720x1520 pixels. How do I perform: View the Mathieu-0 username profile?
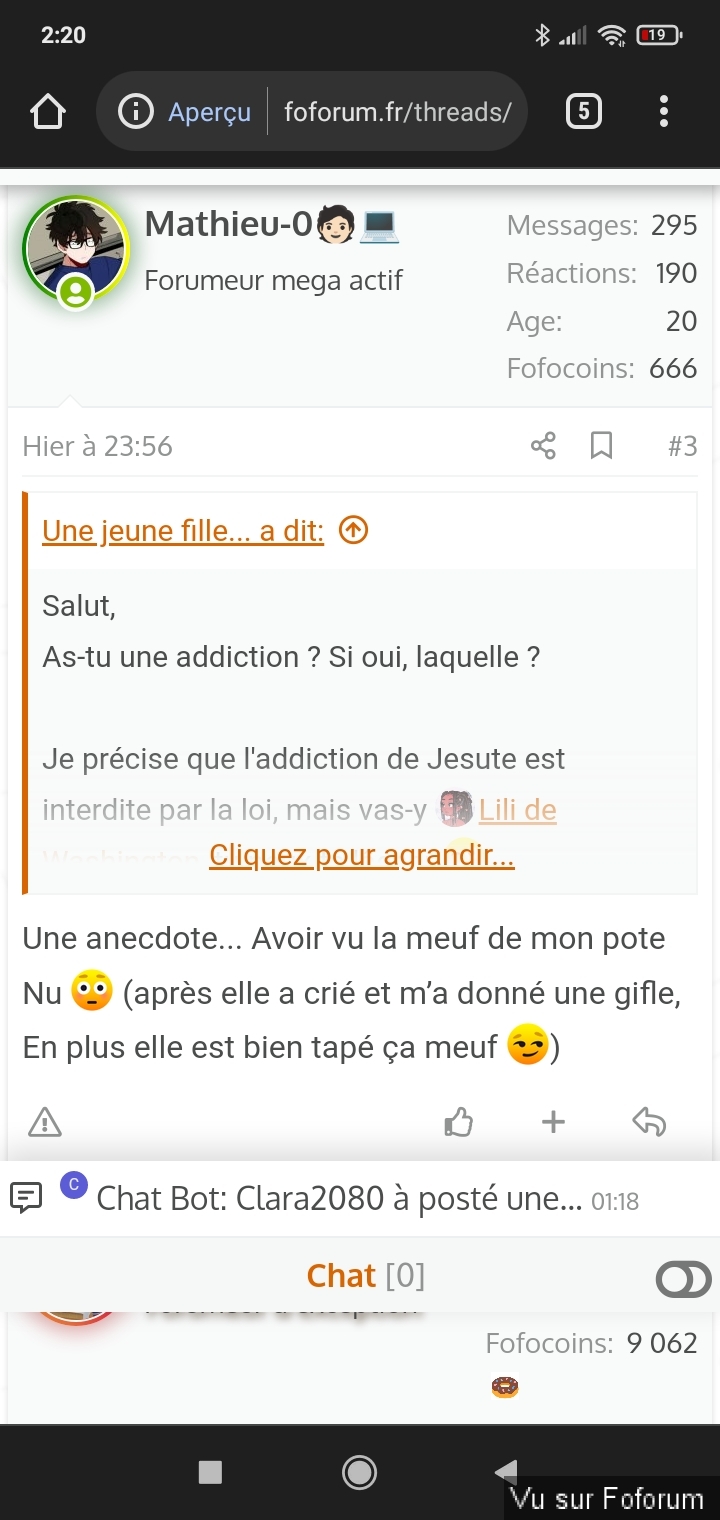tap(229, 225)
